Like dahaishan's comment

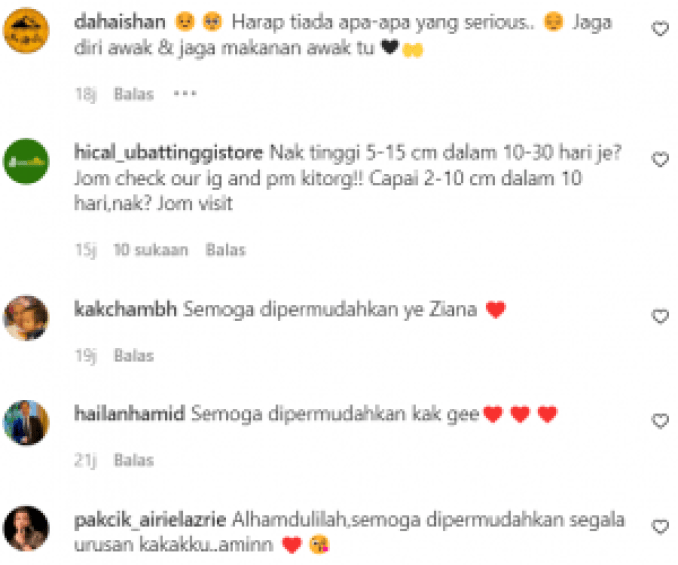(659, 30)
